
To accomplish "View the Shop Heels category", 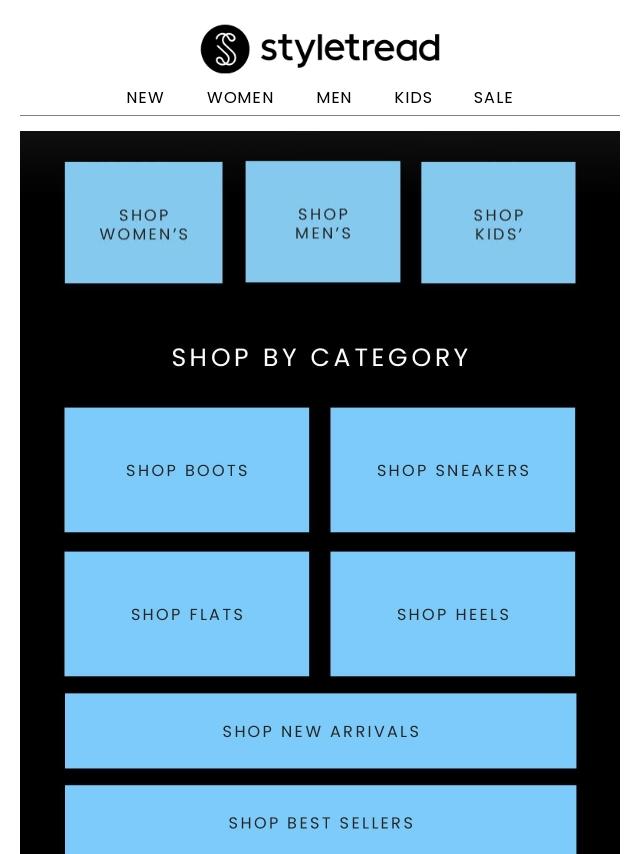I will click(x=453, y=614).
